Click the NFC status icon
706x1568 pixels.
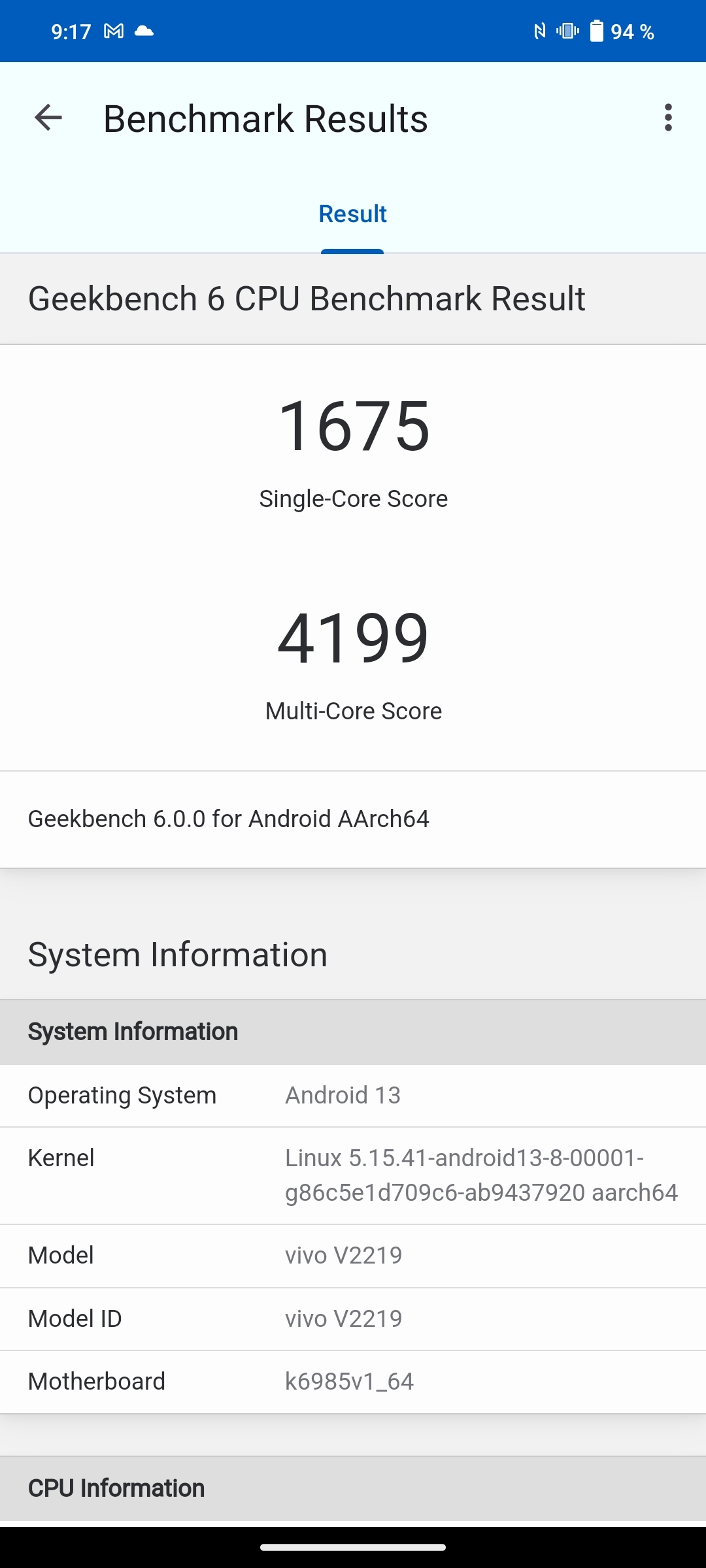click(x=539, y=31)
